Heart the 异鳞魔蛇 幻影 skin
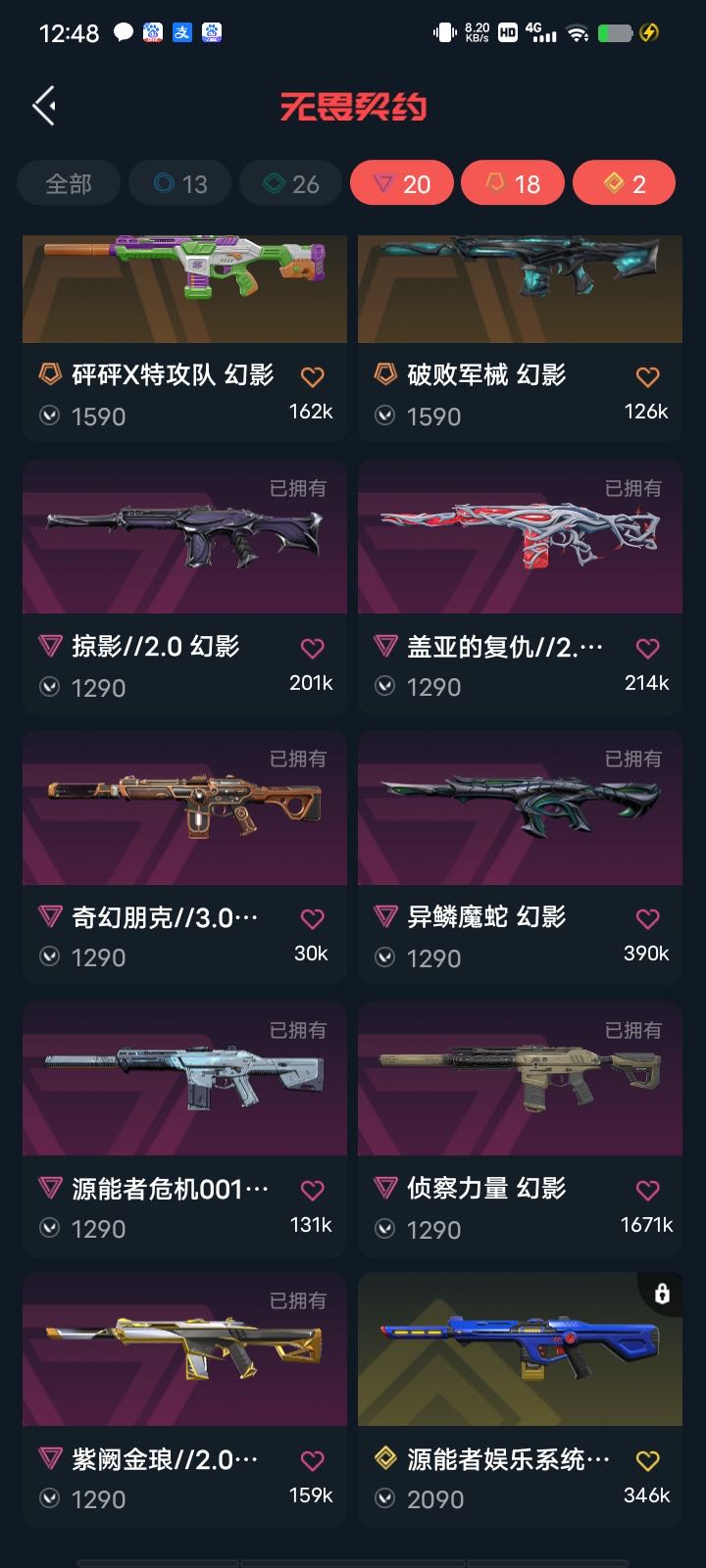The image size is (706, 1568). click(647, 918)
